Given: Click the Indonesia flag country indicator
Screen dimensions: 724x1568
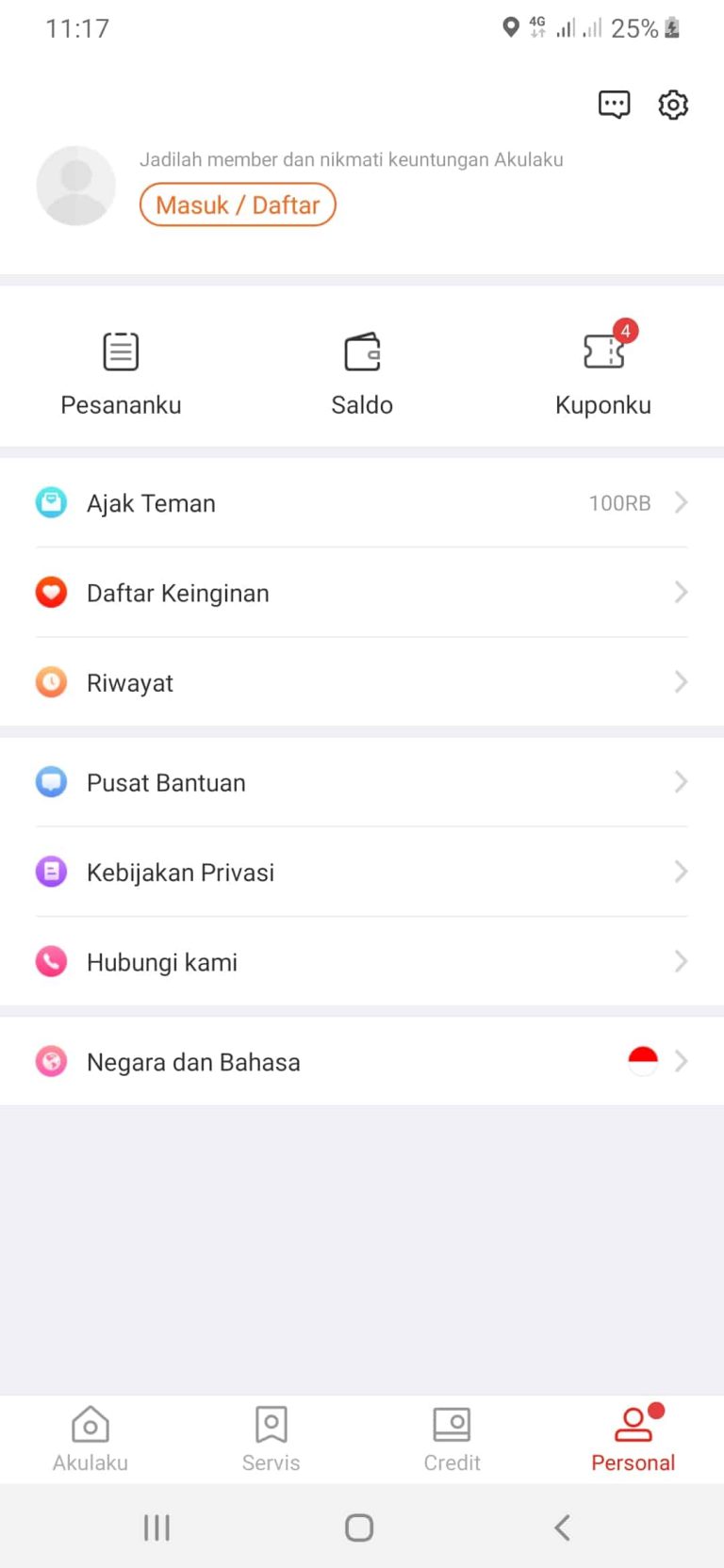Looking at the screenshot, I should [643, 1059].
